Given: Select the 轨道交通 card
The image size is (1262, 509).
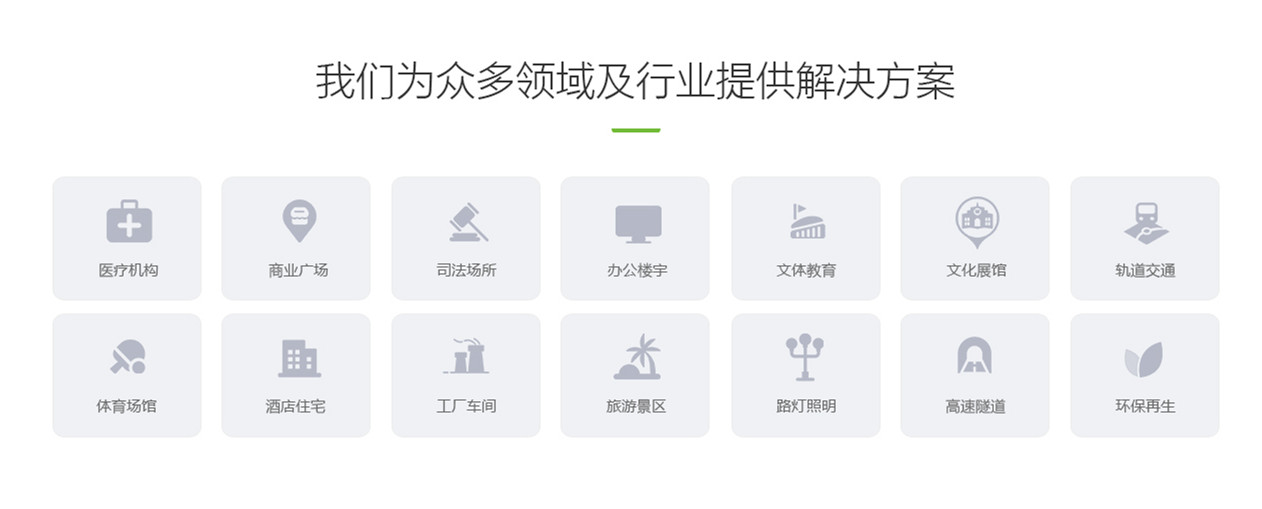Looking at the screenshot, I should (1145, 238).
